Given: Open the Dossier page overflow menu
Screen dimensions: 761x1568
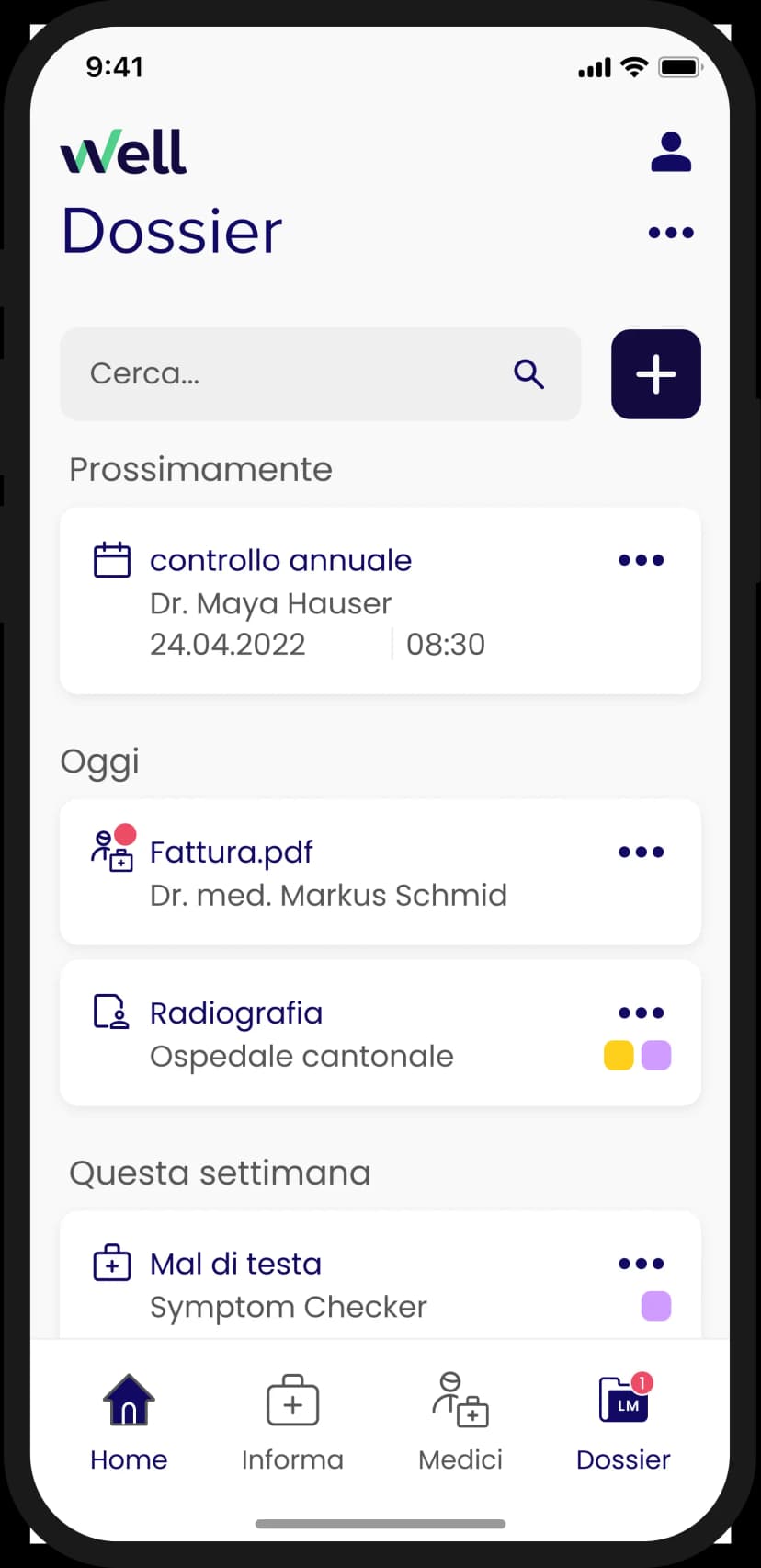Looking at the screenshot, I should coord(671,233).
